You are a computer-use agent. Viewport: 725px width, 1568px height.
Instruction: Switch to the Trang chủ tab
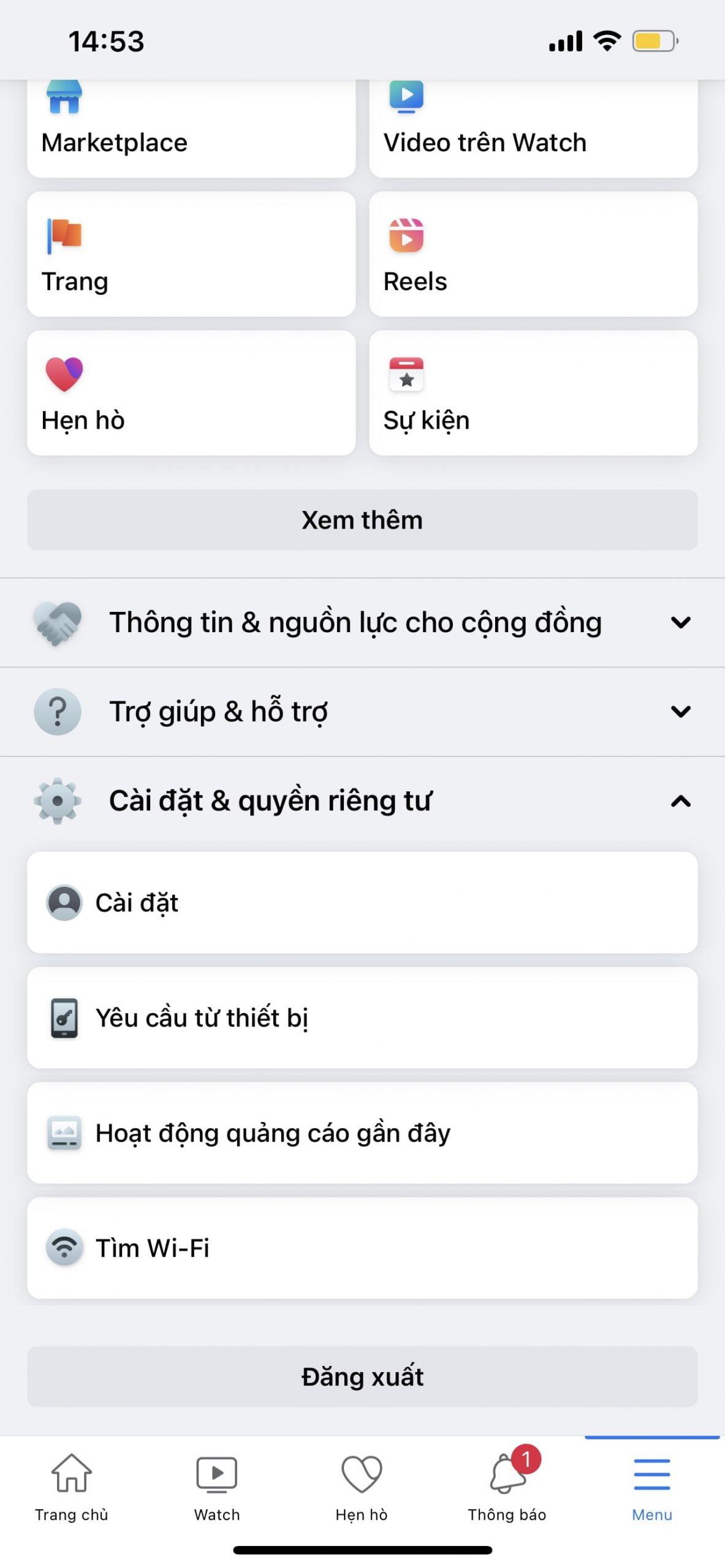(72, 1487)
